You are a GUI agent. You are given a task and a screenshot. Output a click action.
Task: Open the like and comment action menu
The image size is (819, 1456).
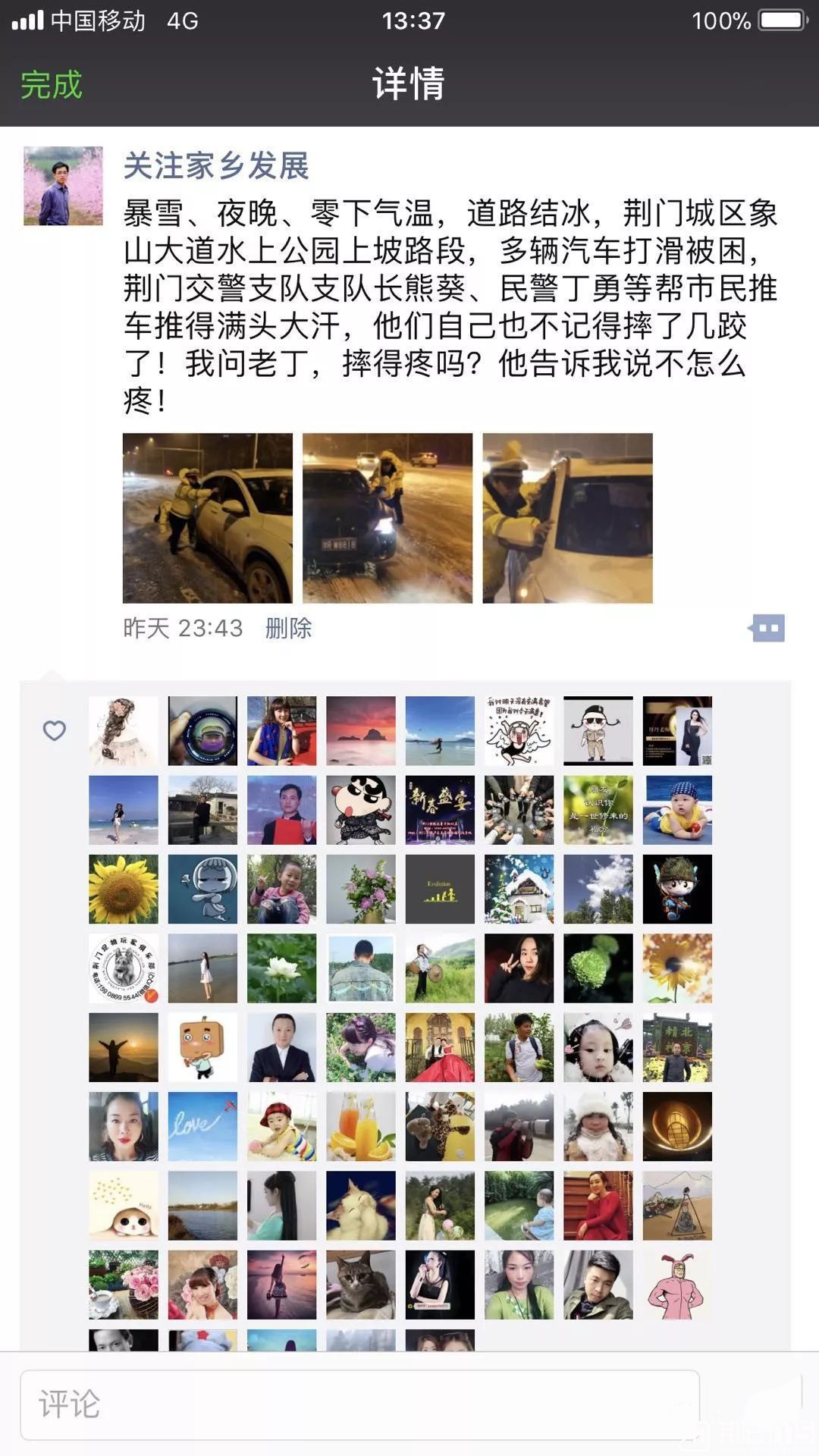coord(767,628)
